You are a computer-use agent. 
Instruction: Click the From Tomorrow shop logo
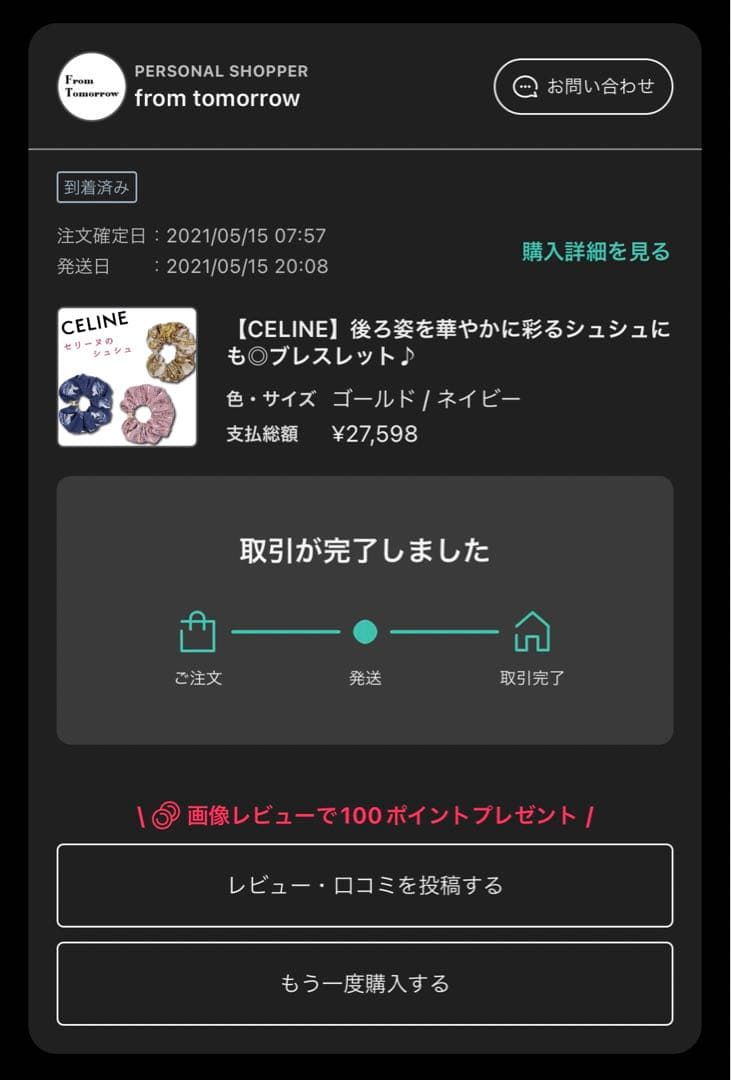coord(91,87)
